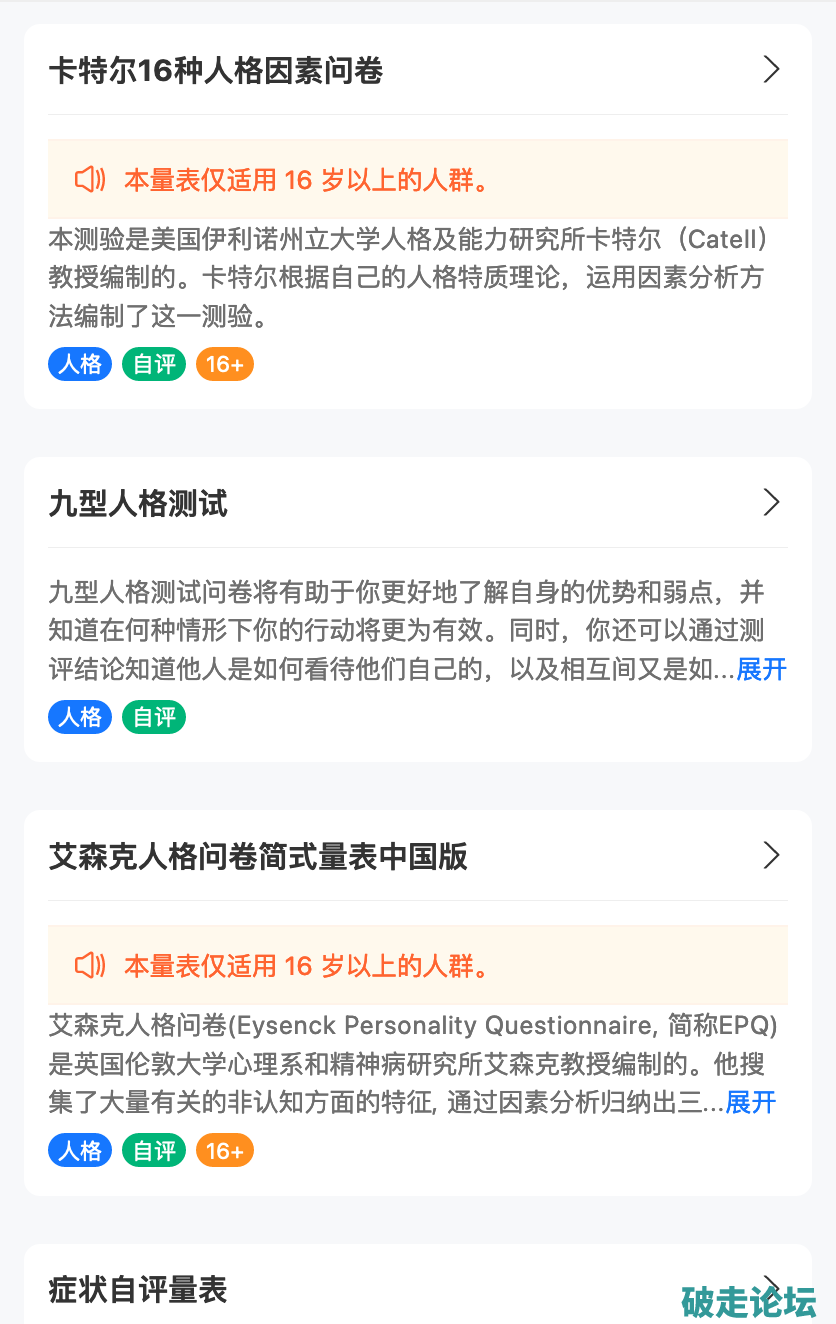
Task: Open the 九型人格测试 card
Action: (771, 503)
